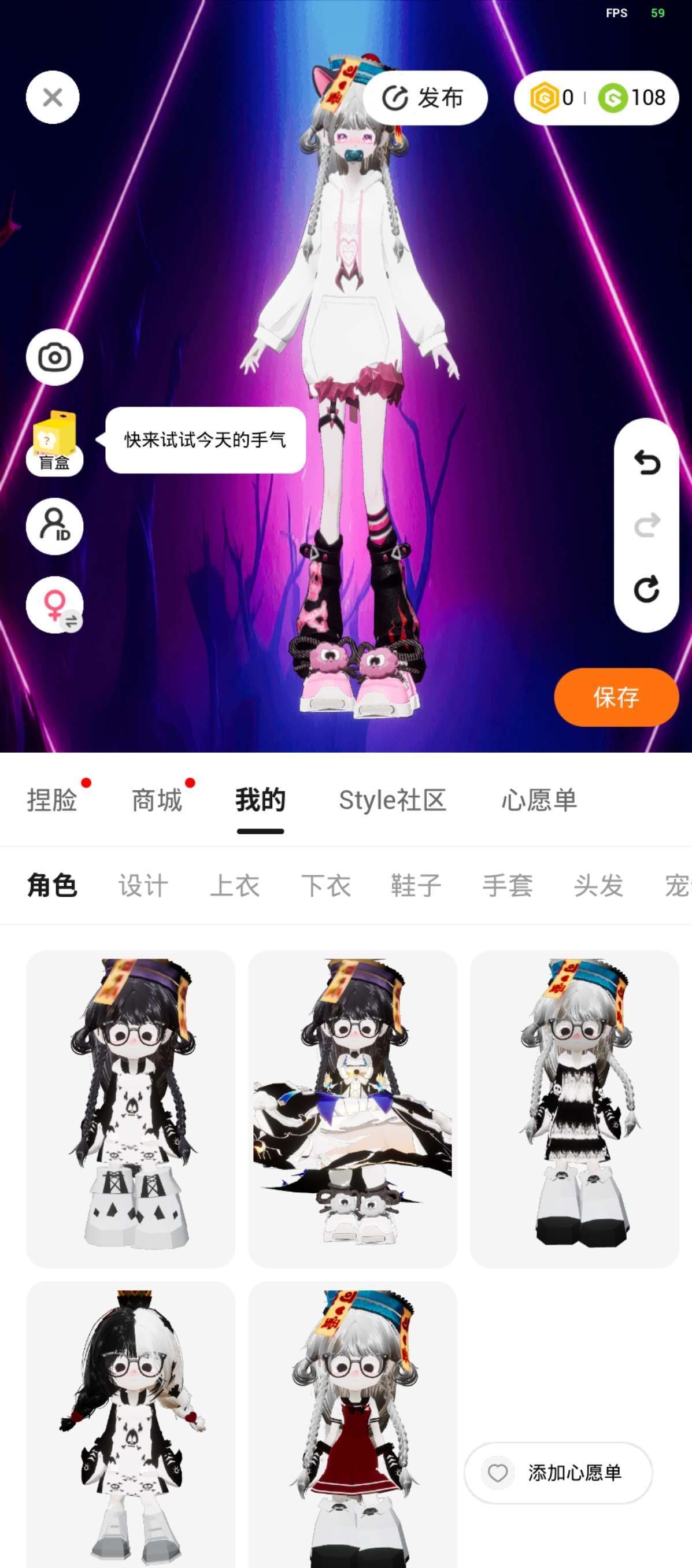Screen dimensions: 692x1568
Task: Select the silver-haired character with black dress
Action: tap(574, 1108)
